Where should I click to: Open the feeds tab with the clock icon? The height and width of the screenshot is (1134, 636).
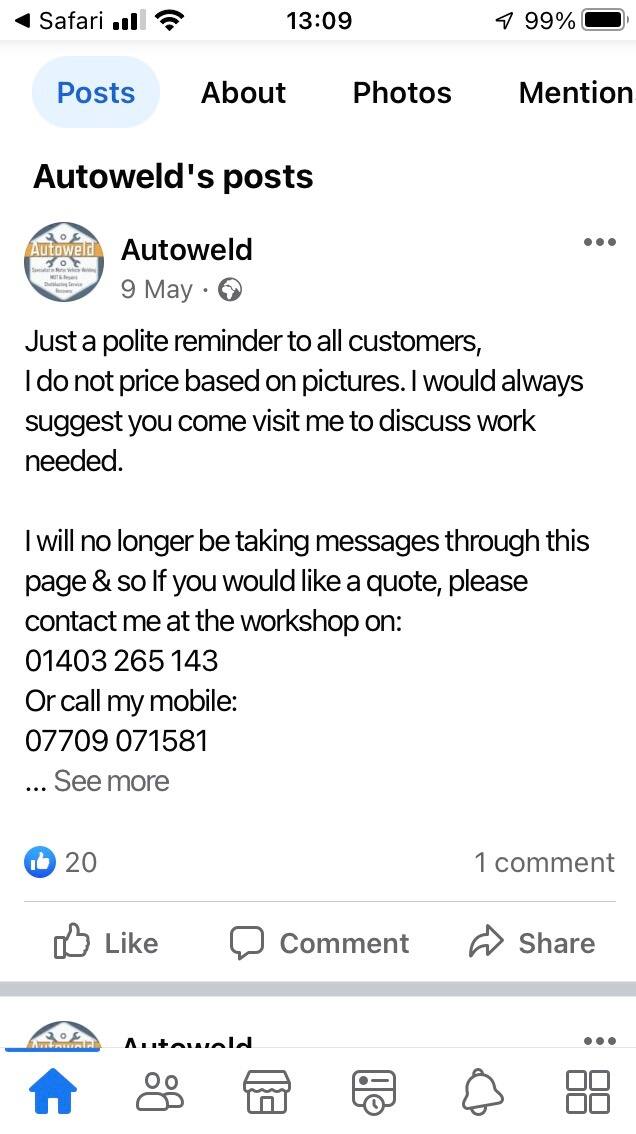pyautogui.click(x=373, y=1091)
